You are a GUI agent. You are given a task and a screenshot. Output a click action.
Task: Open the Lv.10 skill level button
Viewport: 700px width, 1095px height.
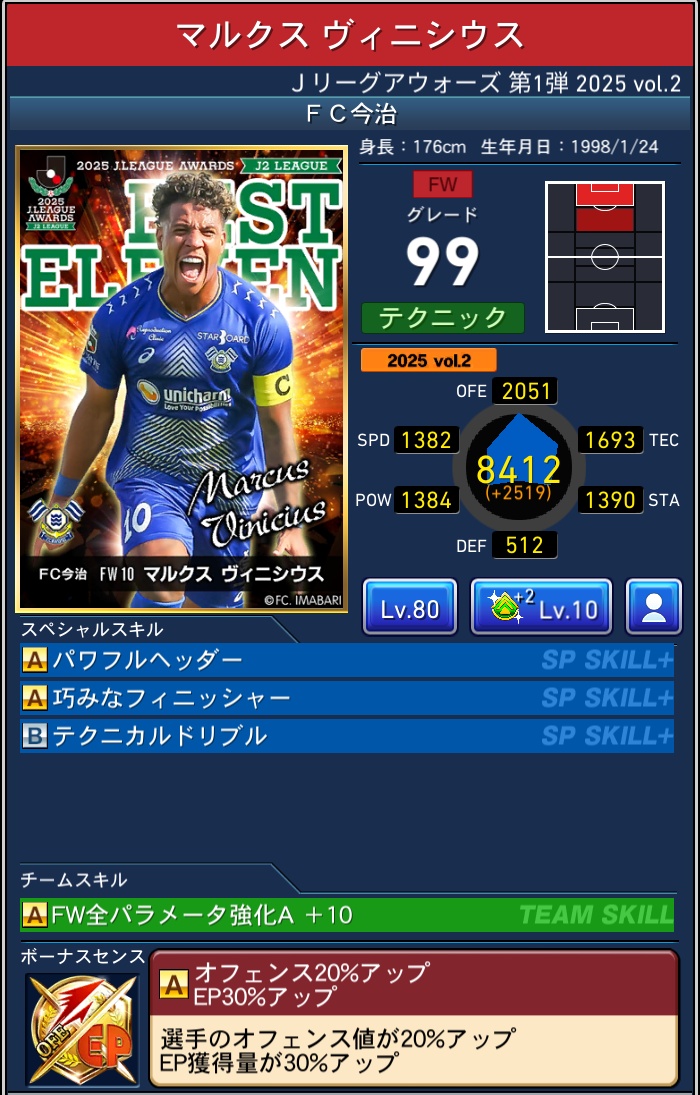coord(541,607)
